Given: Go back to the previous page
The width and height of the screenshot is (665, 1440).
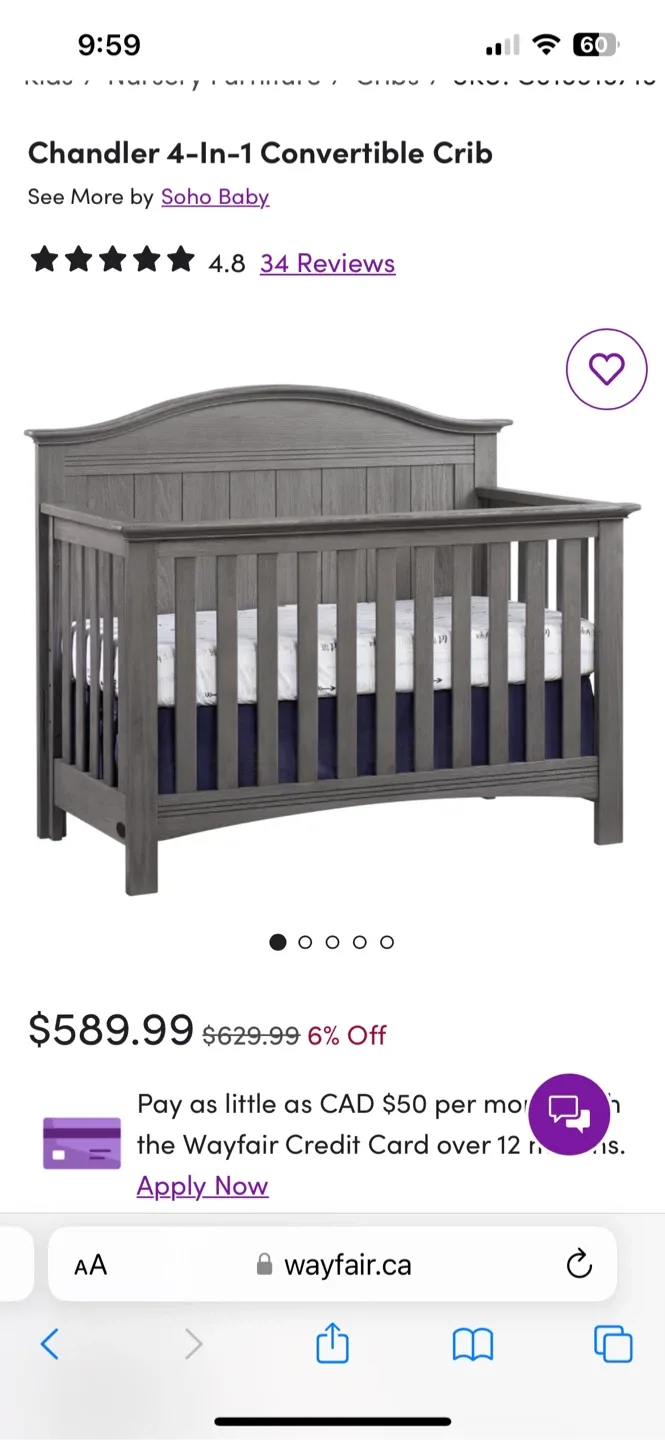Looking at the screenshot, I should click(49, 1344).
